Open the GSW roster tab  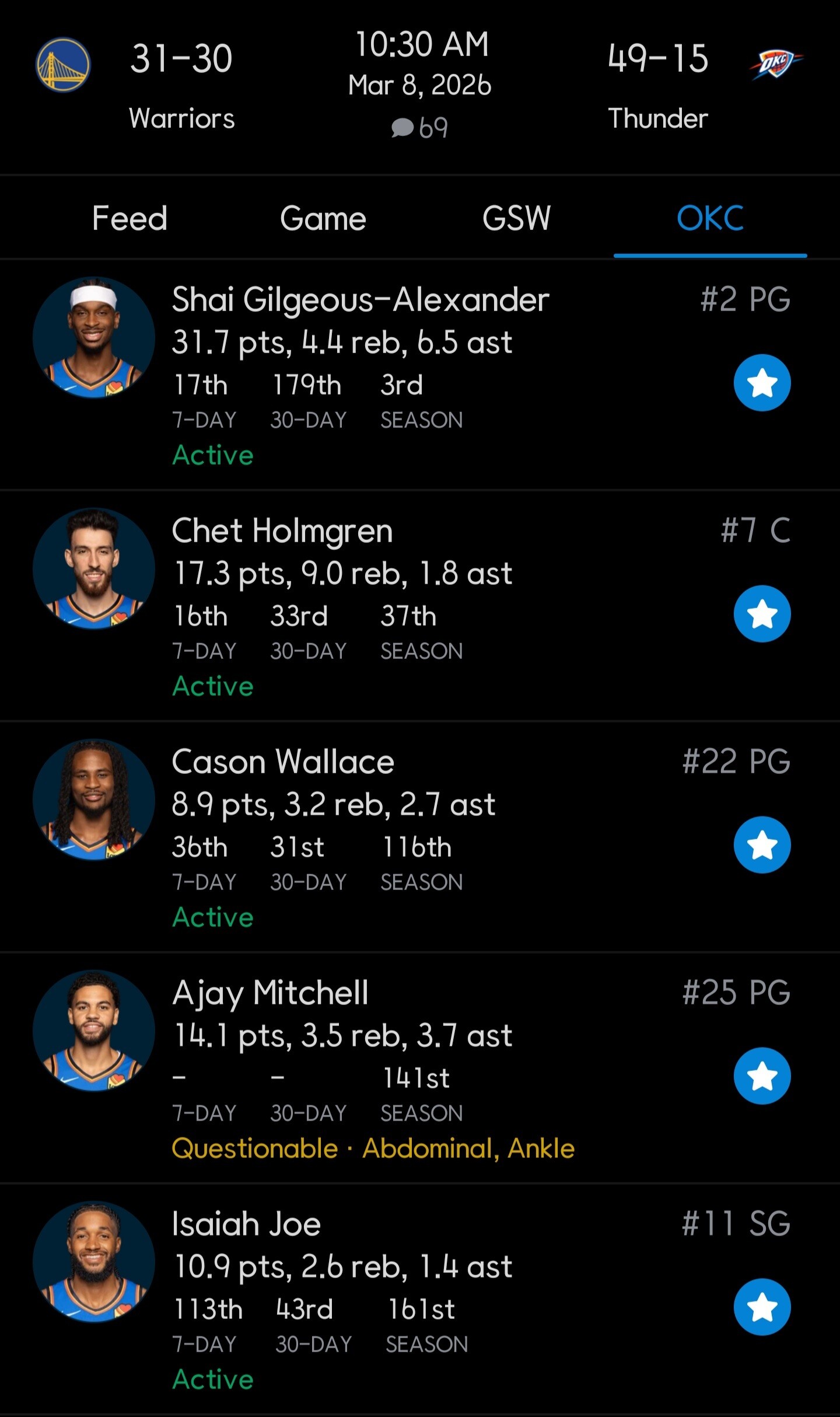[516, 218]
